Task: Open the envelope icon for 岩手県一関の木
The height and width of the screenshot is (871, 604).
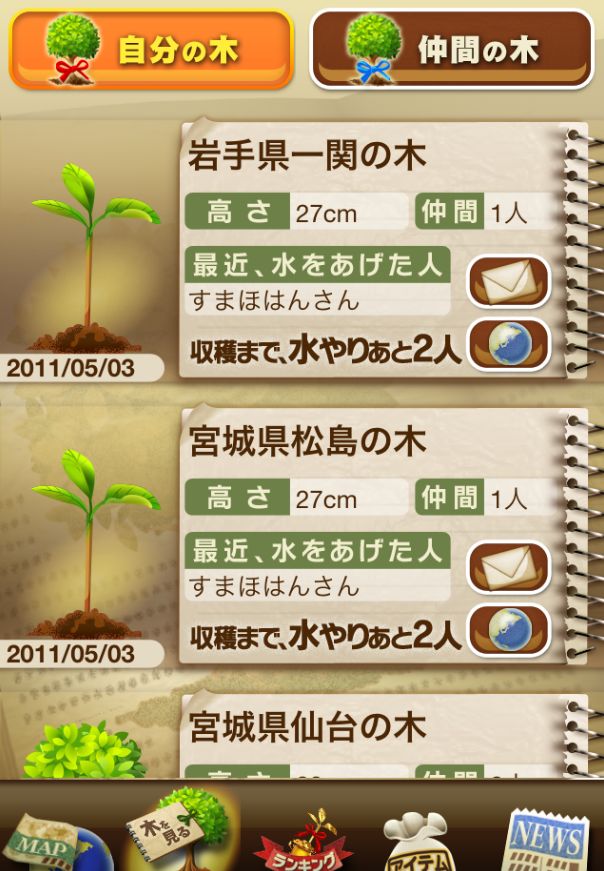Action: [x=508, y=282]
